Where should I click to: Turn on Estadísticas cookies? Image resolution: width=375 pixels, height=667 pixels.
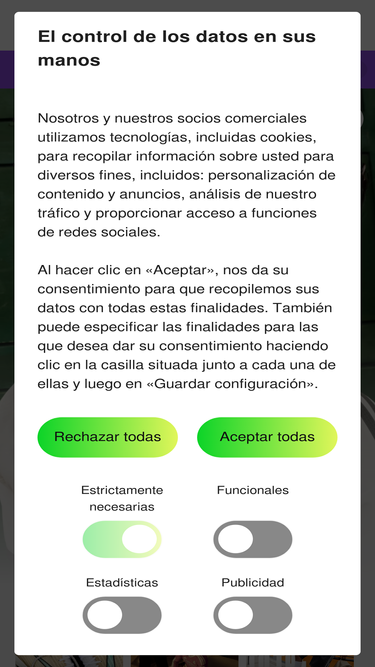point(122,615)
